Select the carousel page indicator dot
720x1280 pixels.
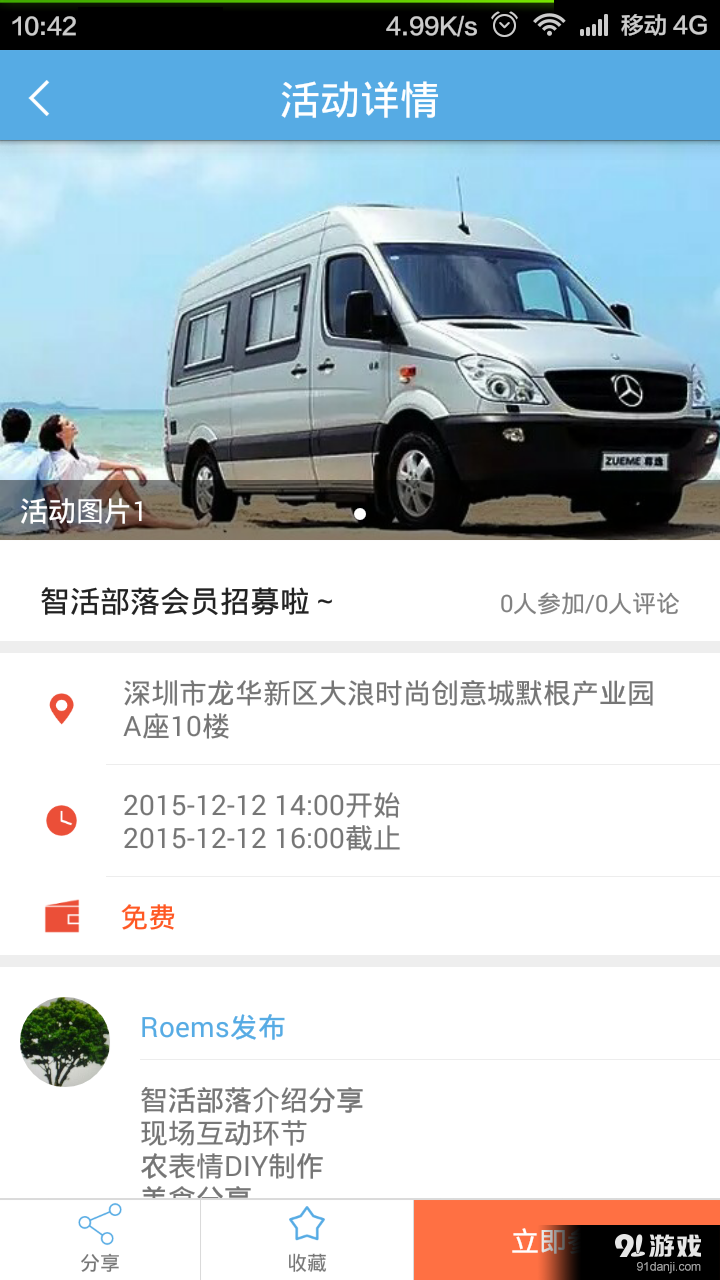[360, 512]
